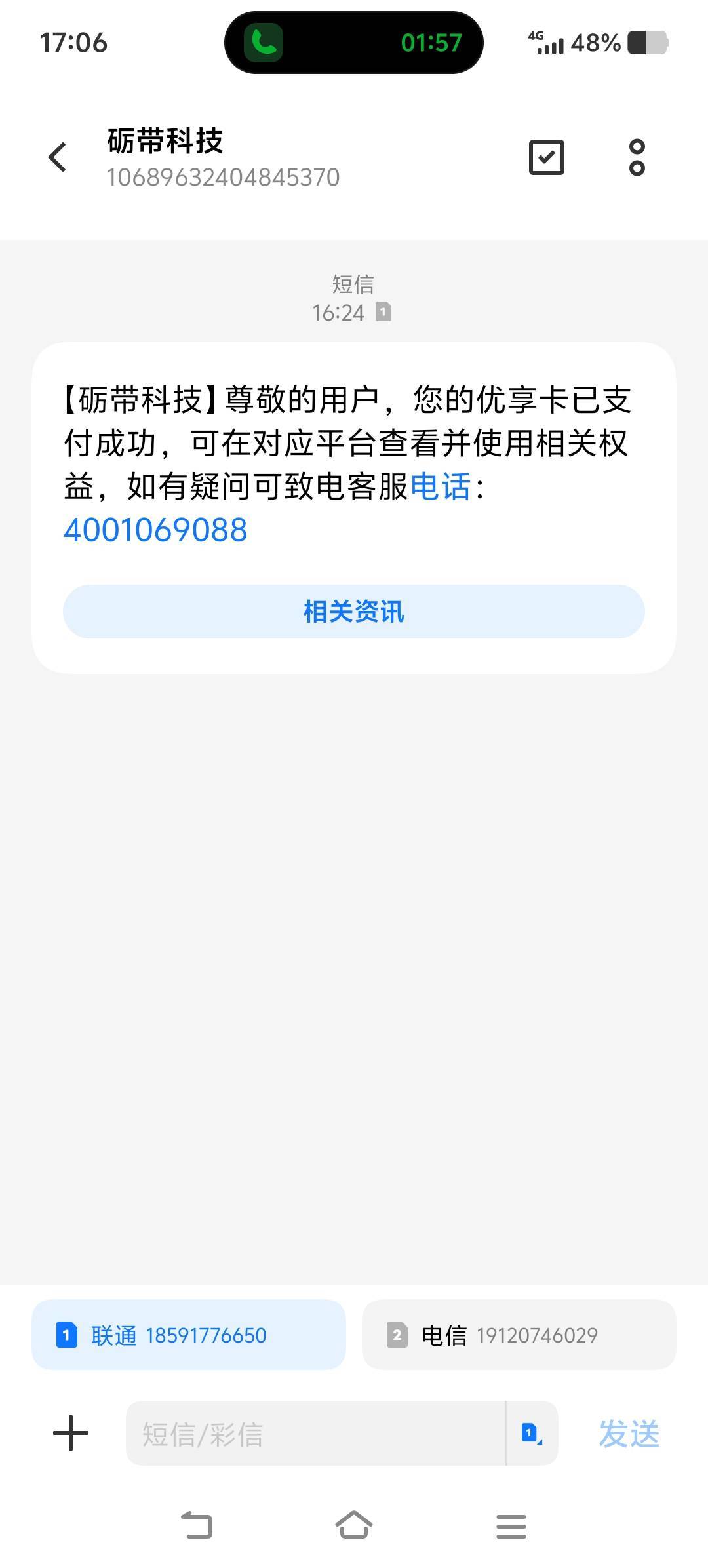708x1568 pixels.
Task: Call the number 4001069088
Action: pos(155,530)
